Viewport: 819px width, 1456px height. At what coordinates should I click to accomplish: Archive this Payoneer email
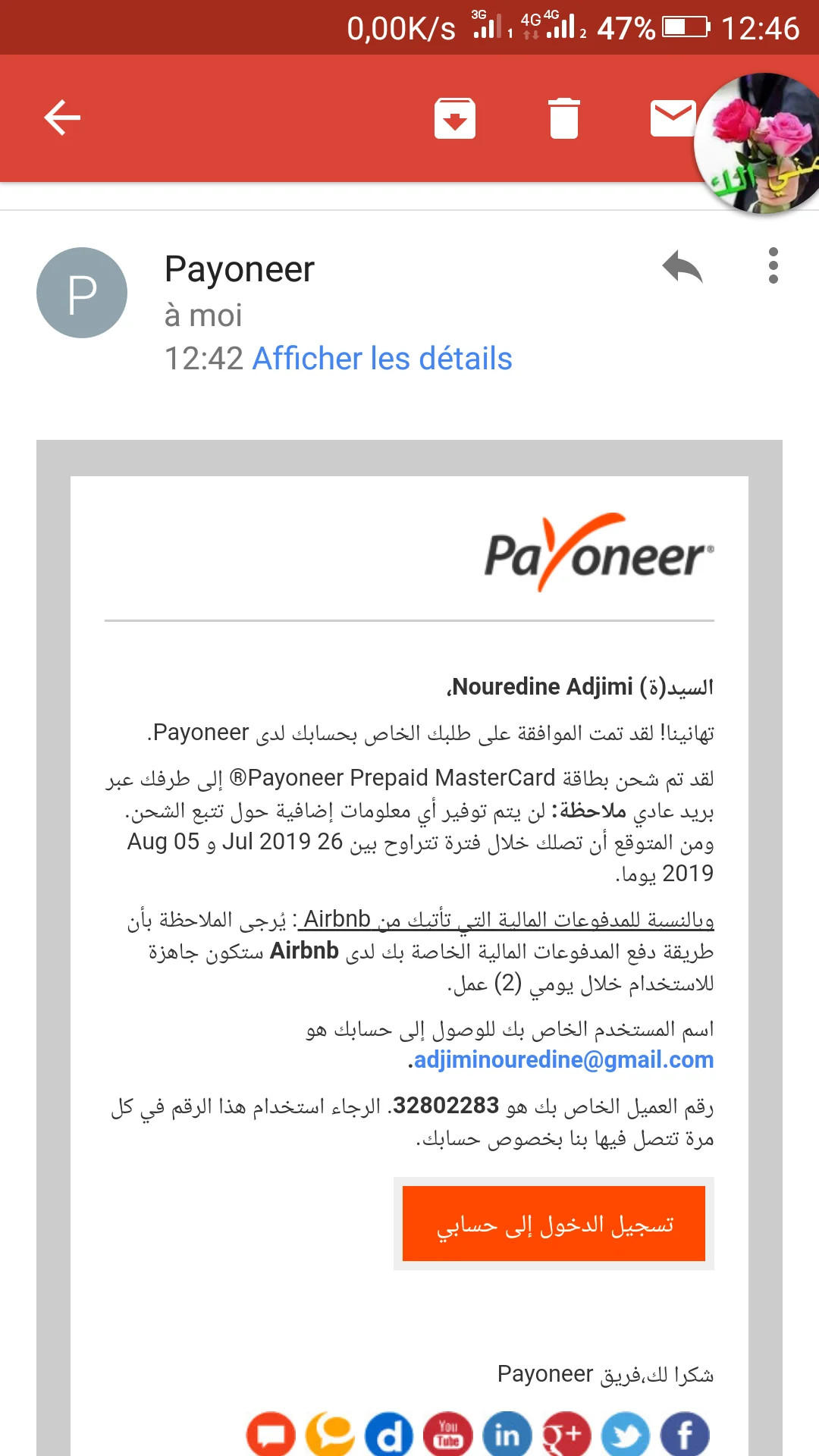pos(454,119)
